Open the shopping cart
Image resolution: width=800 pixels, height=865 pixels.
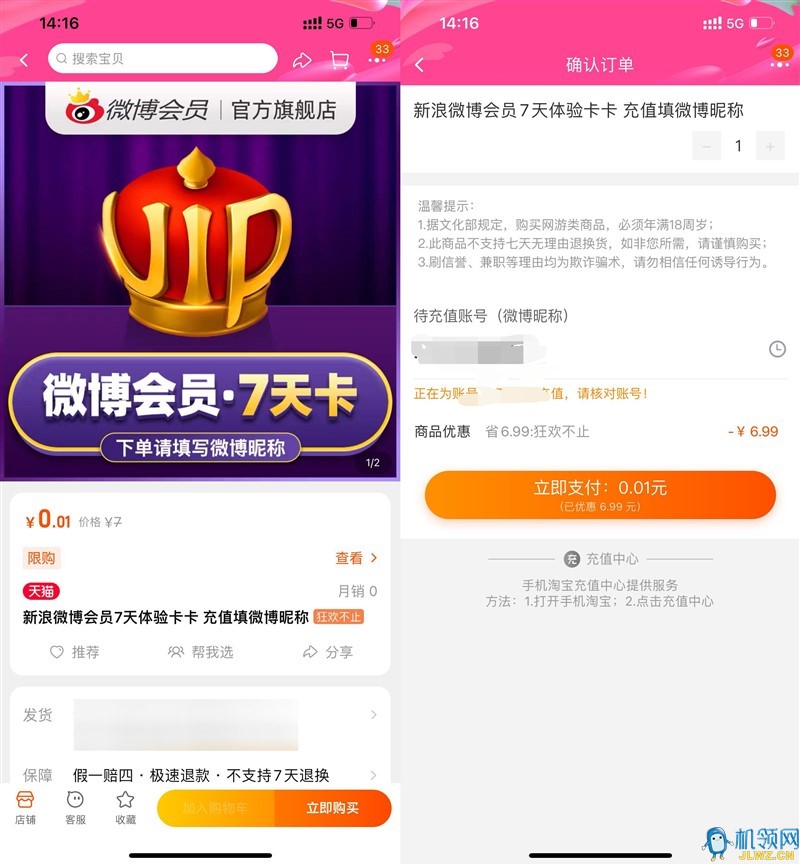pyautogui.click(x=340, y=60)
